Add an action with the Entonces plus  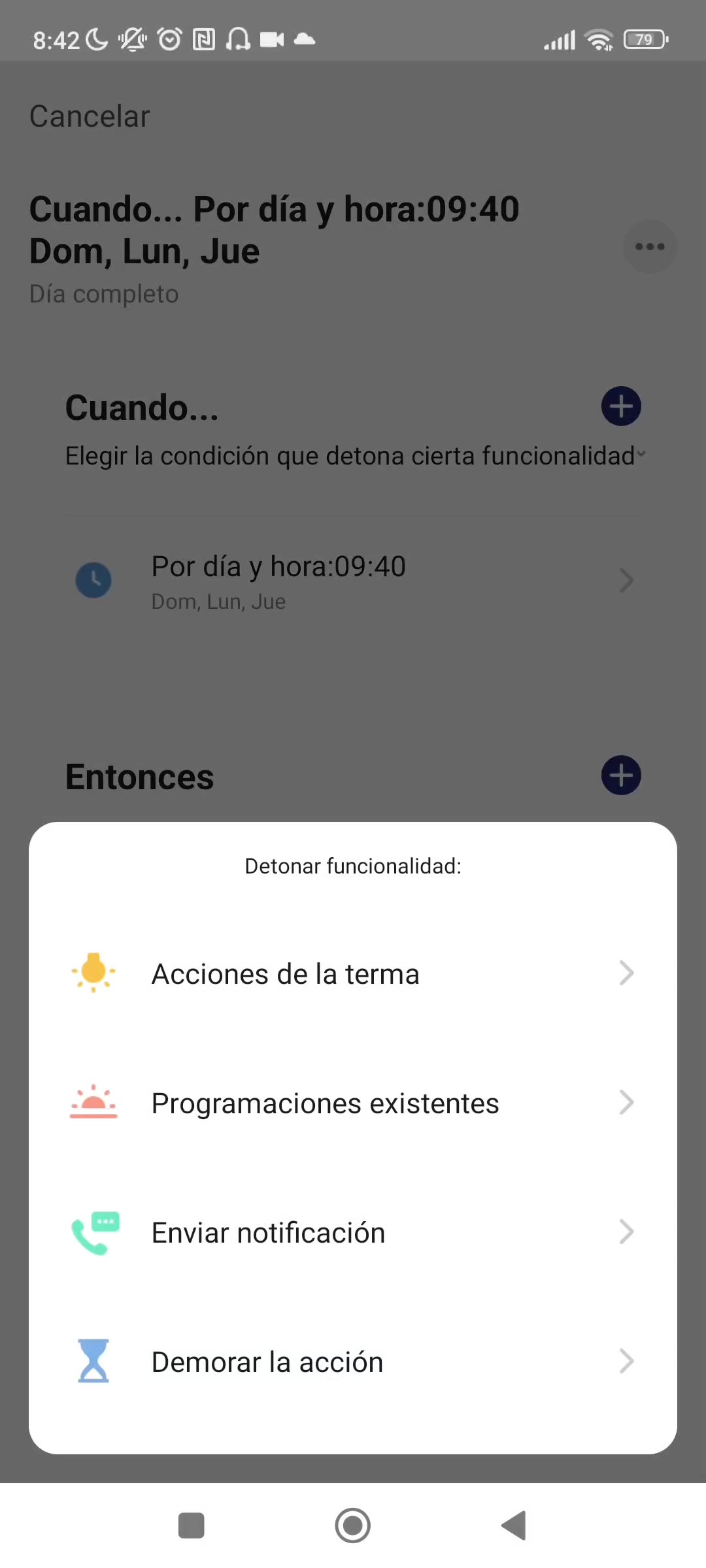[x=621, y=776]
